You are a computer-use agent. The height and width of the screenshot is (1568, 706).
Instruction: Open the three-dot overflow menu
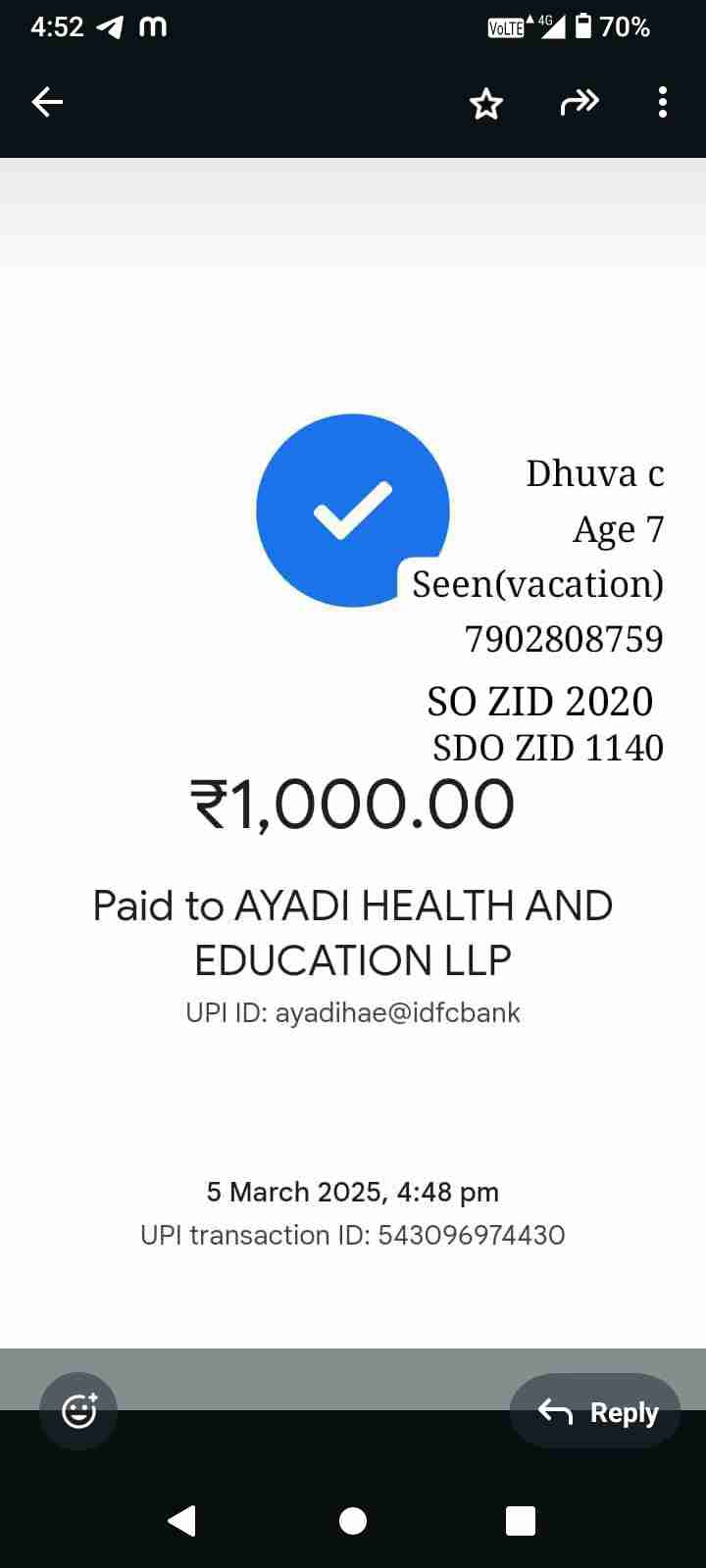click(663, 102)
